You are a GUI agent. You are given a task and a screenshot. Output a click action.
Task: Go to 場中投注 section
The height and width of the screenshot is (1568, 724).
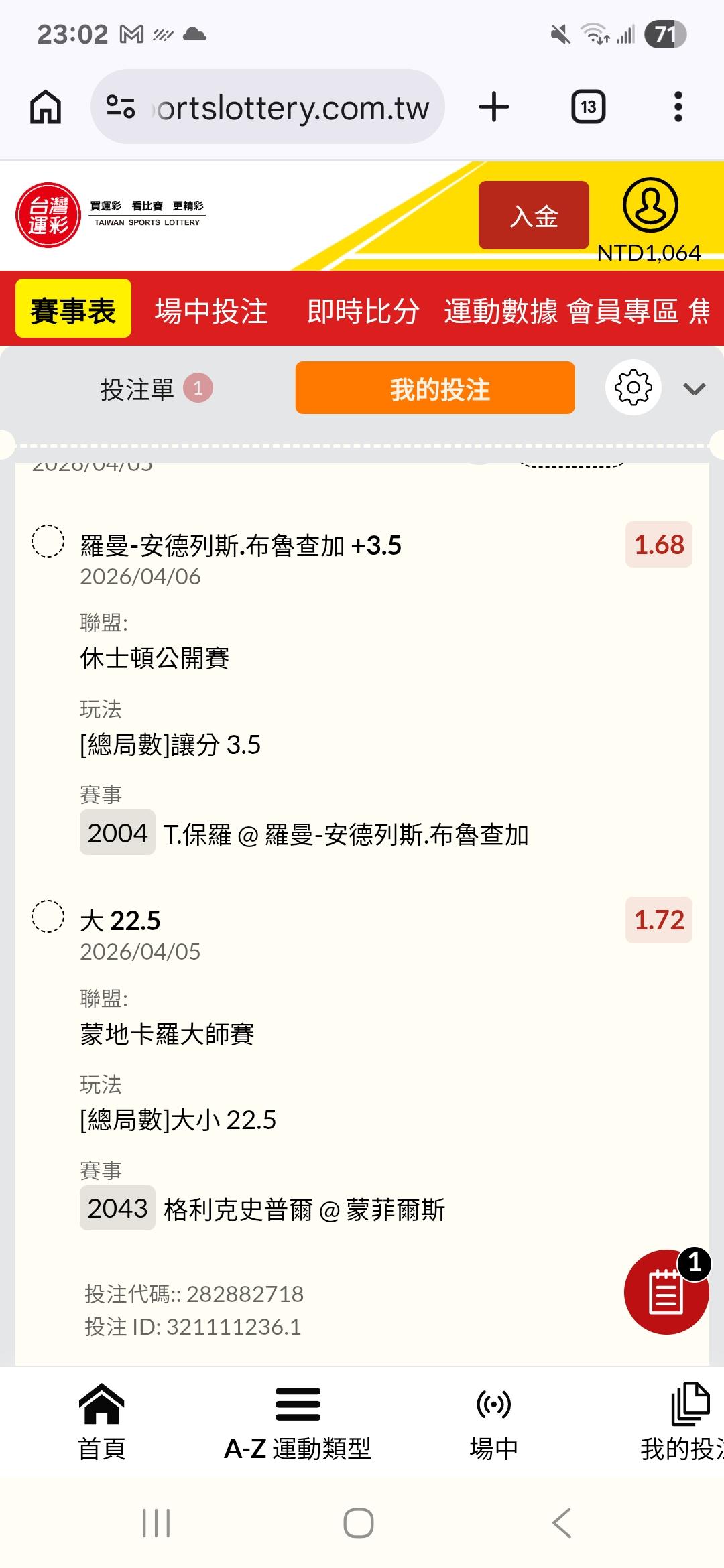point(211,311)
